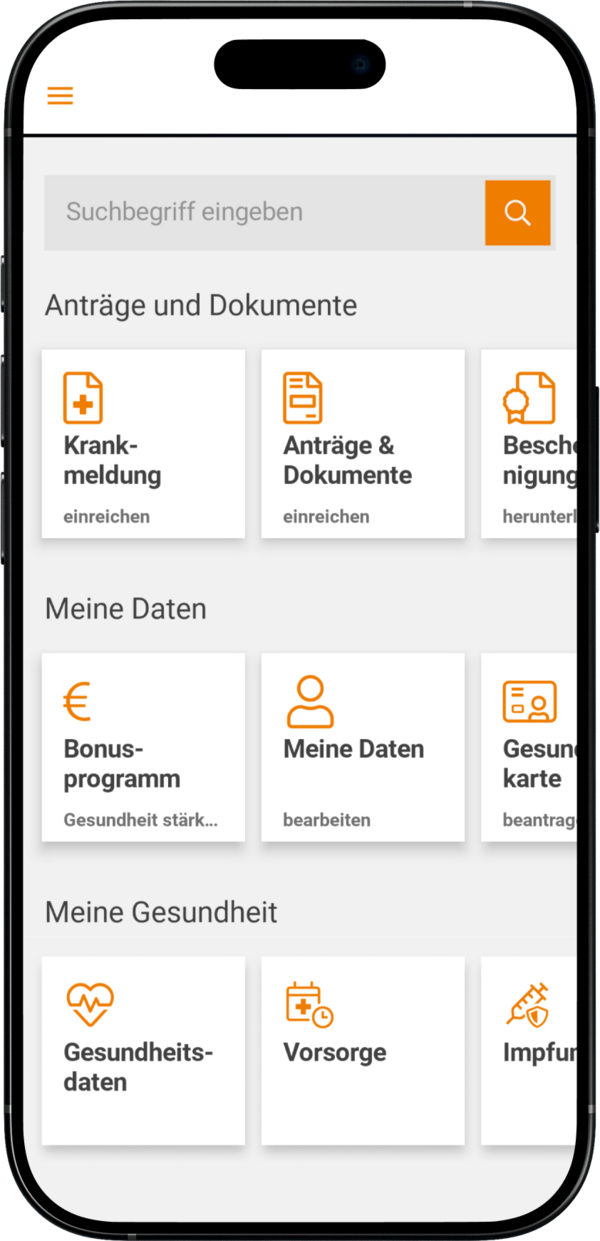Open the hamburger drawer menu
This screenshot has height=1241, width=600.
click(60, 96)
